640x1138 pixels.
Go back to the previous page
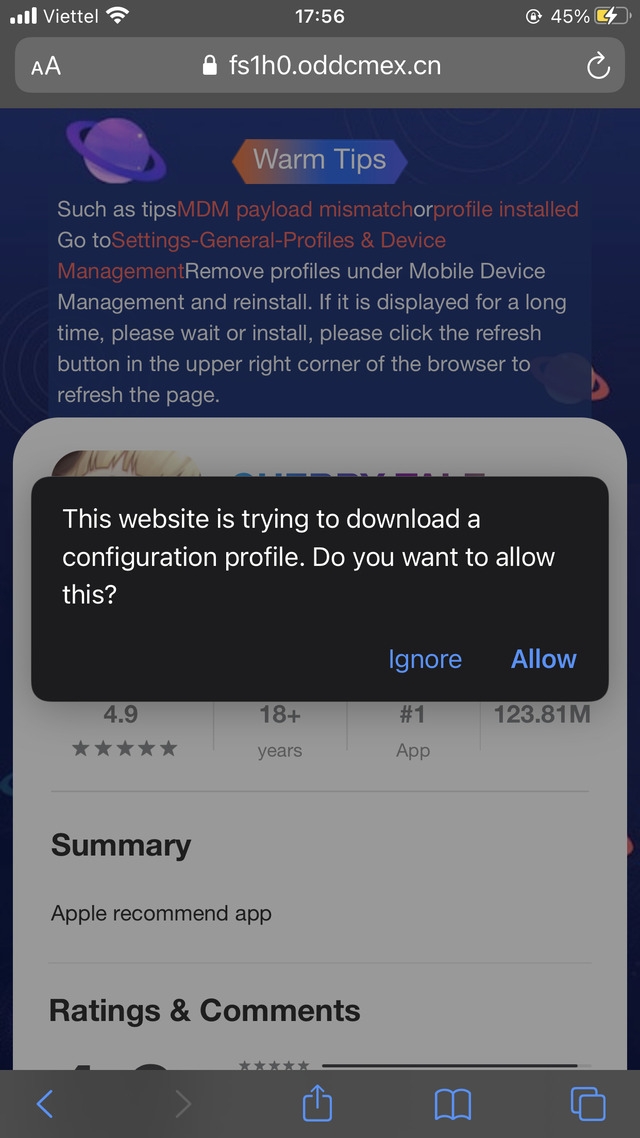tap(45, 1103)
